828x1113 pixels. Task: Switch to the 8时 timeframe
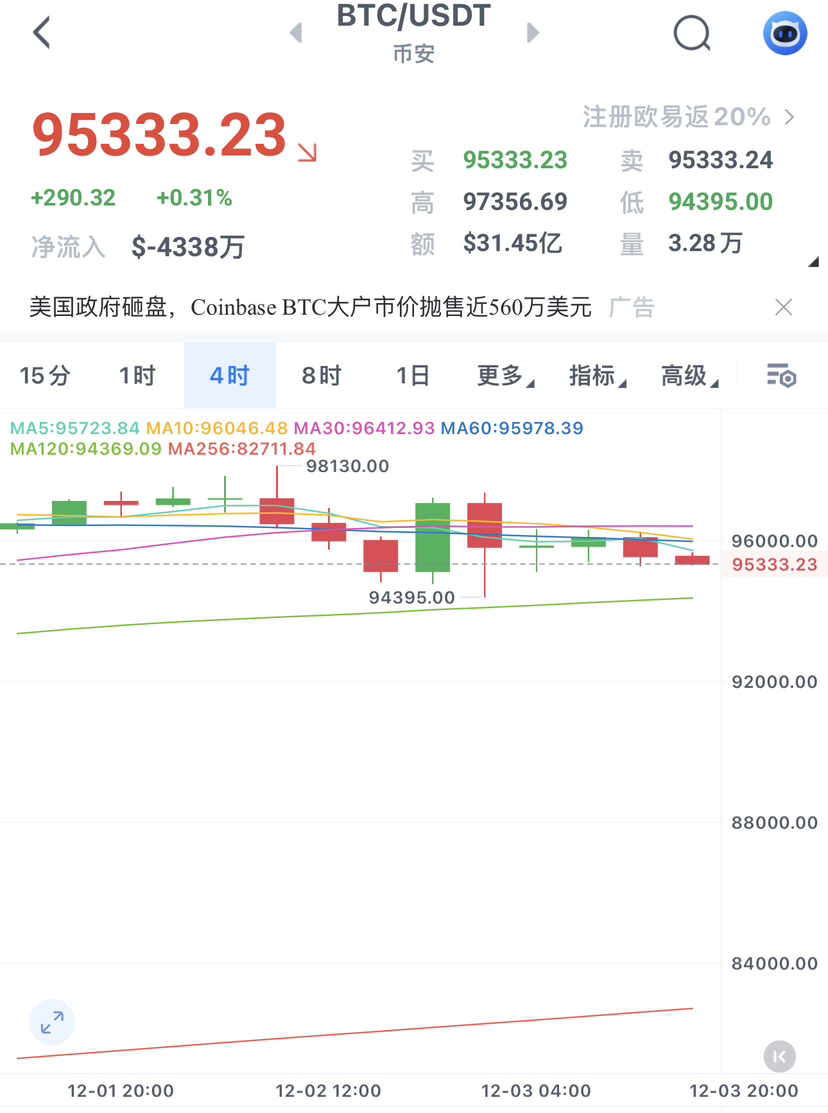tap(321, 376)
